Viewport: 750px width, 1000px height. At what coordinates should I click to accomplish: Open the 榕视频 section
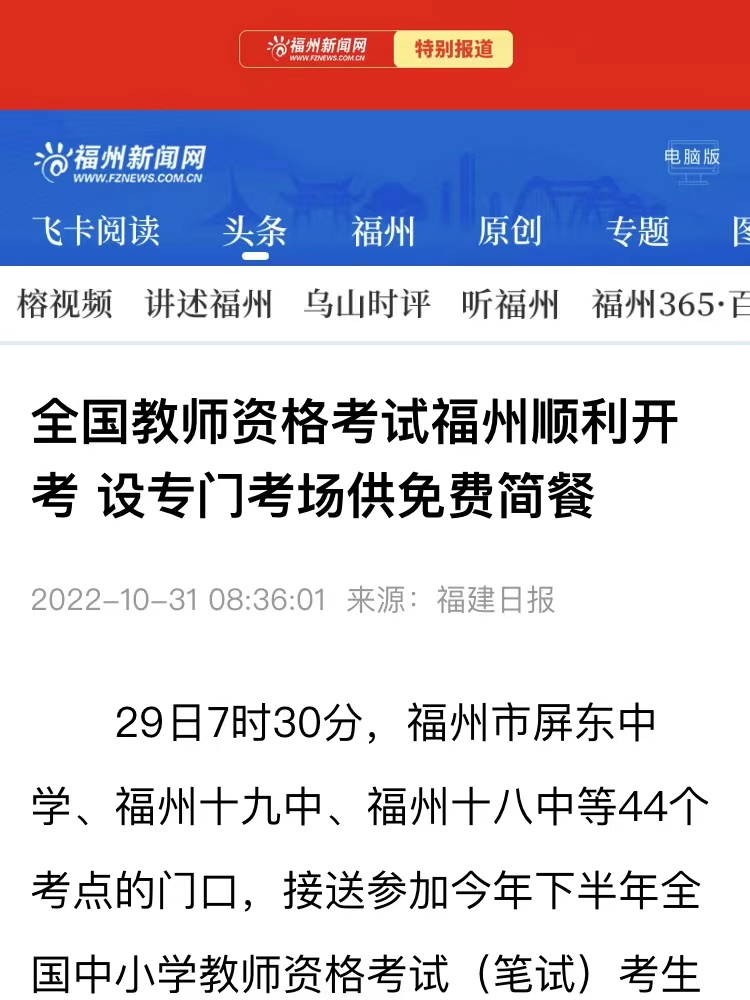(x=65, y=304)
